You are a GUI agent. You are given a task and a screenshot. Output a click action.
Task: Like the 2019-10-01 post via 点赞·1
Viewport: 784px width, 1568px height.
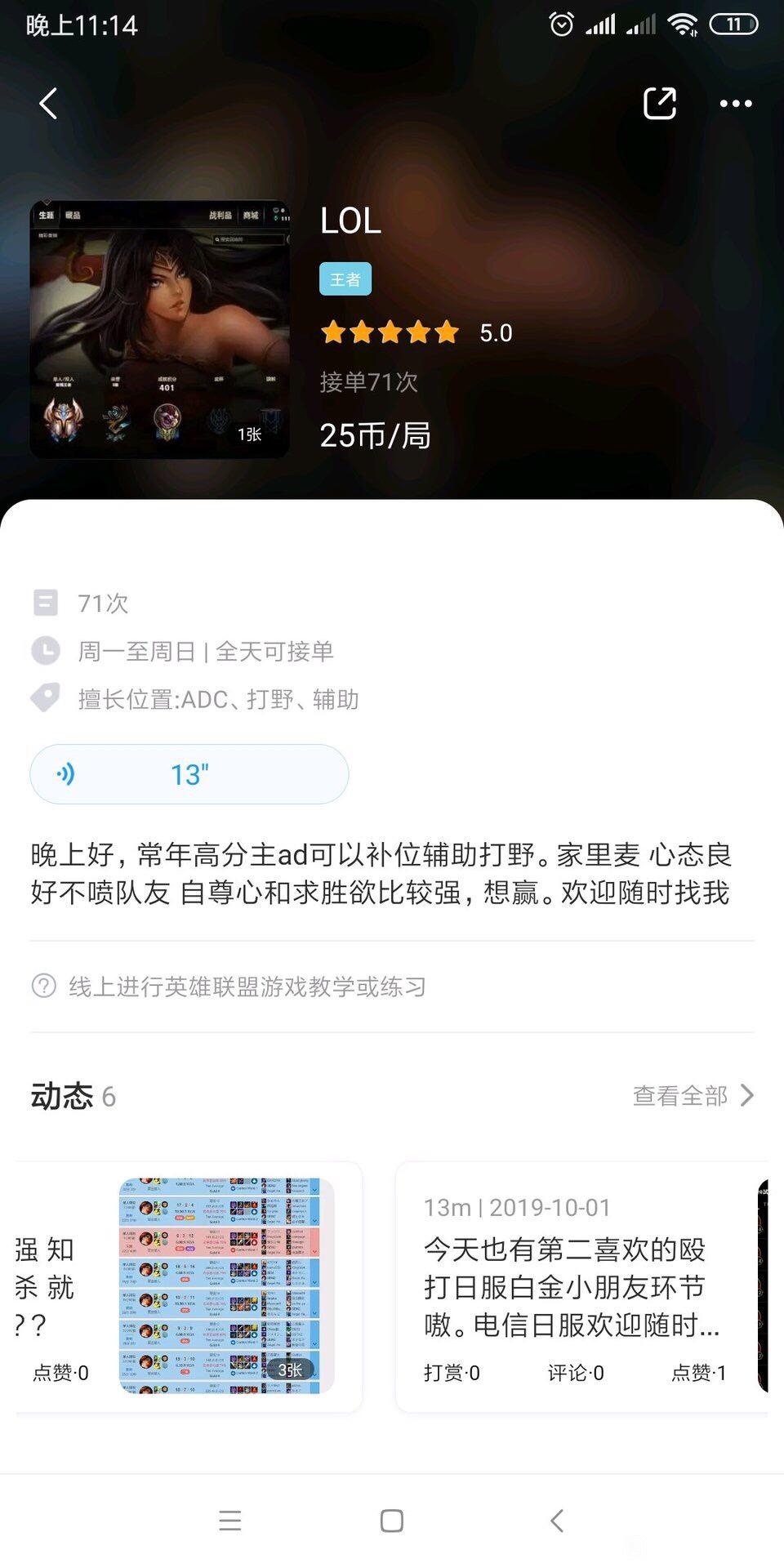[x=698, y=1373]
